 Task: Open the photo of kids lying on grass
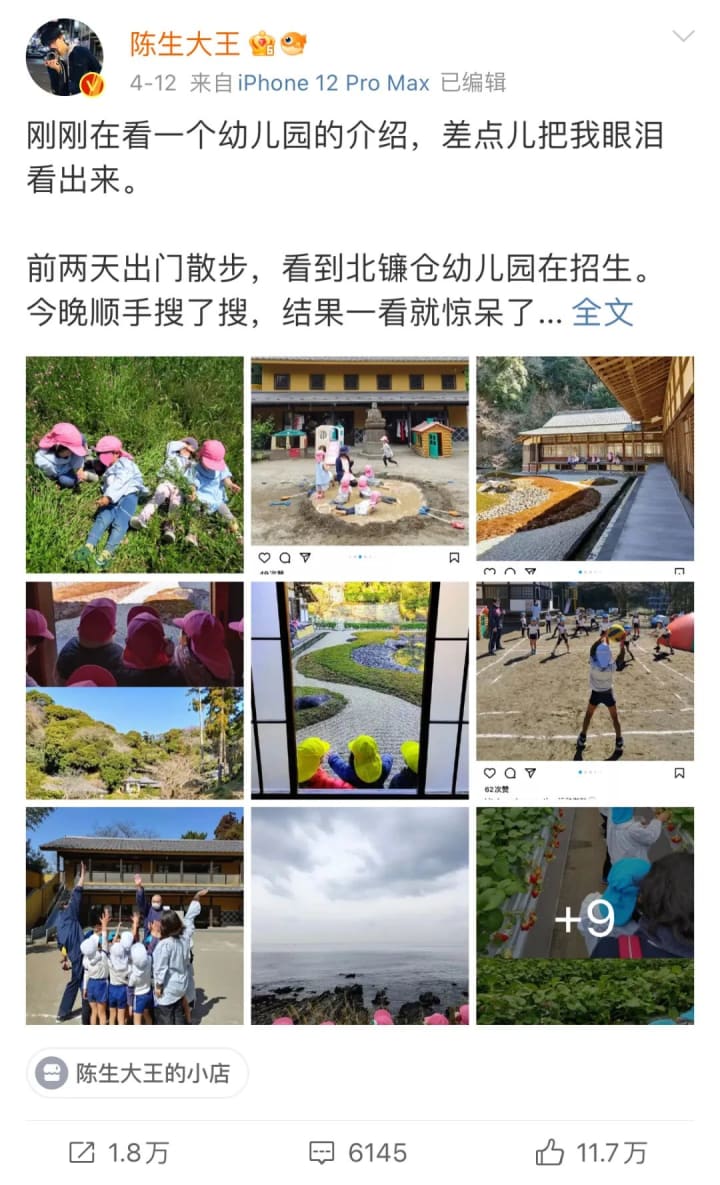[x=134, y=465]
